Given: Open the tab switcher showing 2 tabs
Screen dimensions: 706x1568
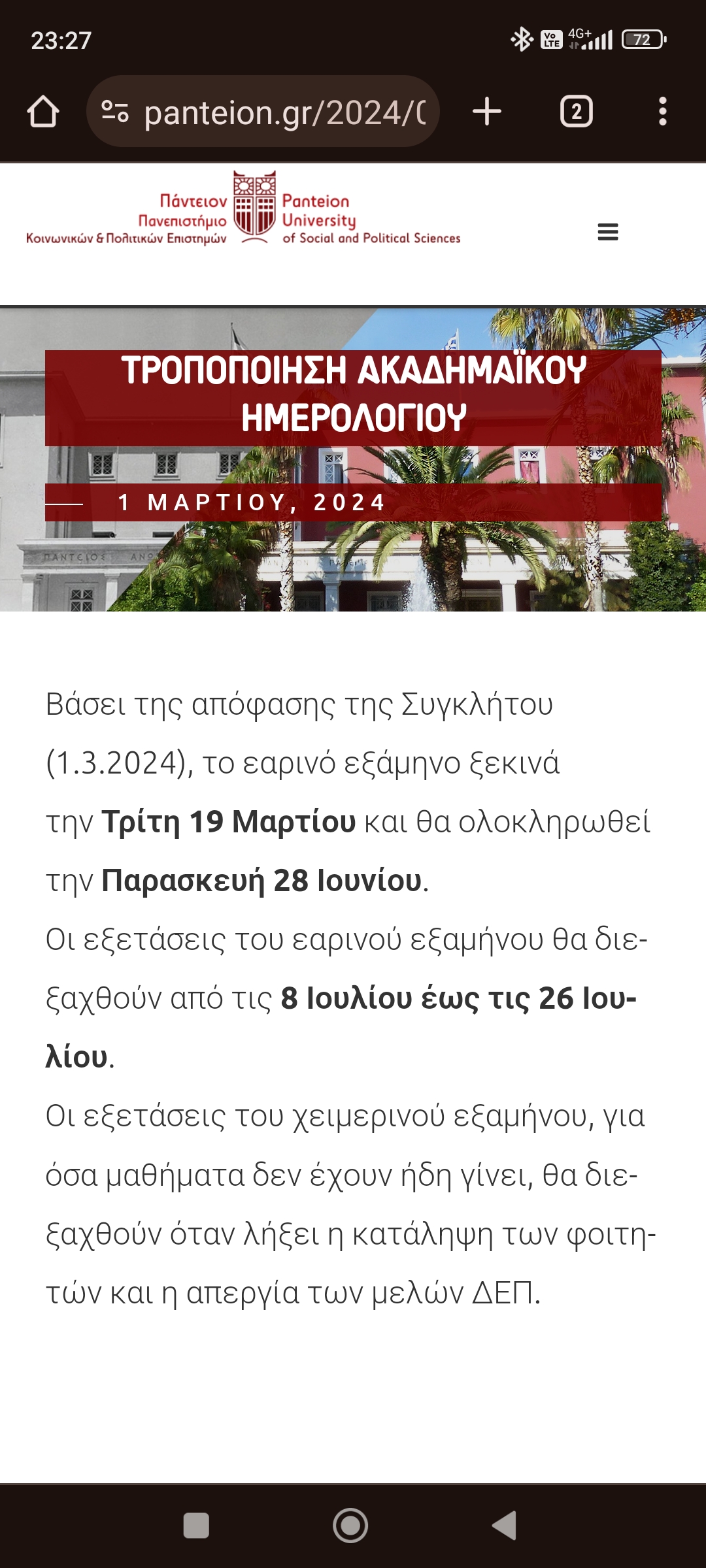Looking at the screenshot, I should point(576,112).
